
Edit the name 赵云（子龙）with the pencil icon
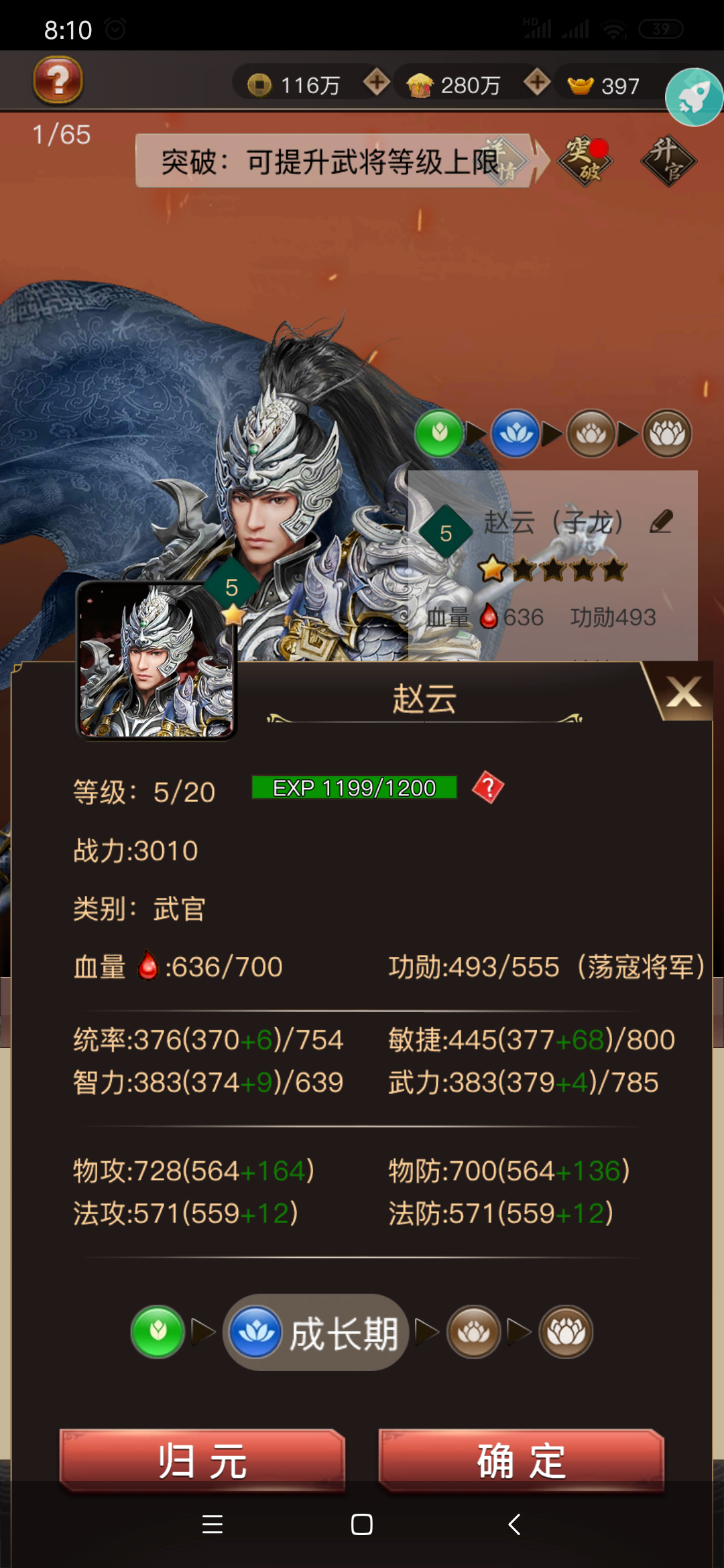pos(661,521)
